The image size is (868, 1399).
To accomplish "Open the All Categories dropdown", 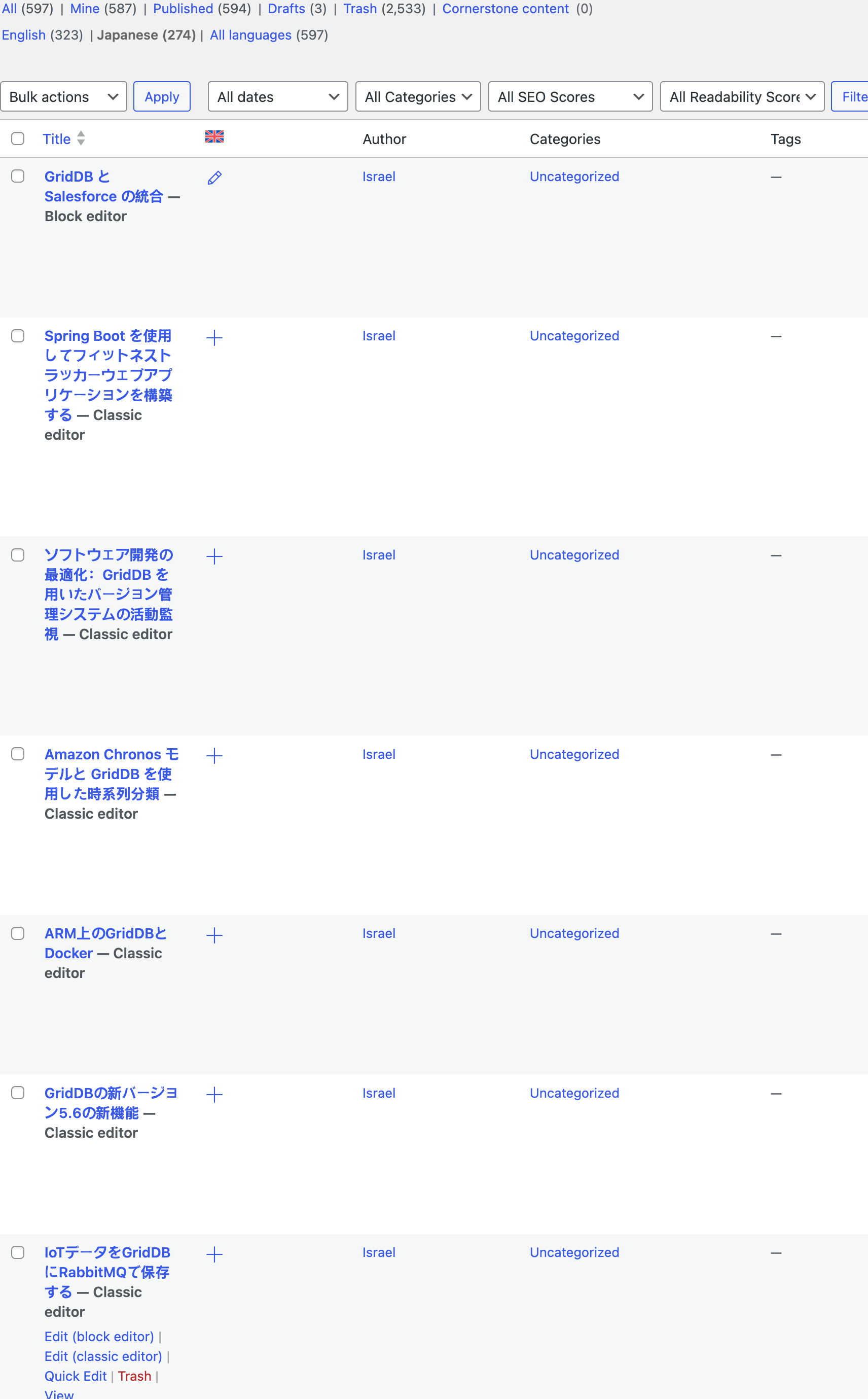I will [x=417, y=96].
